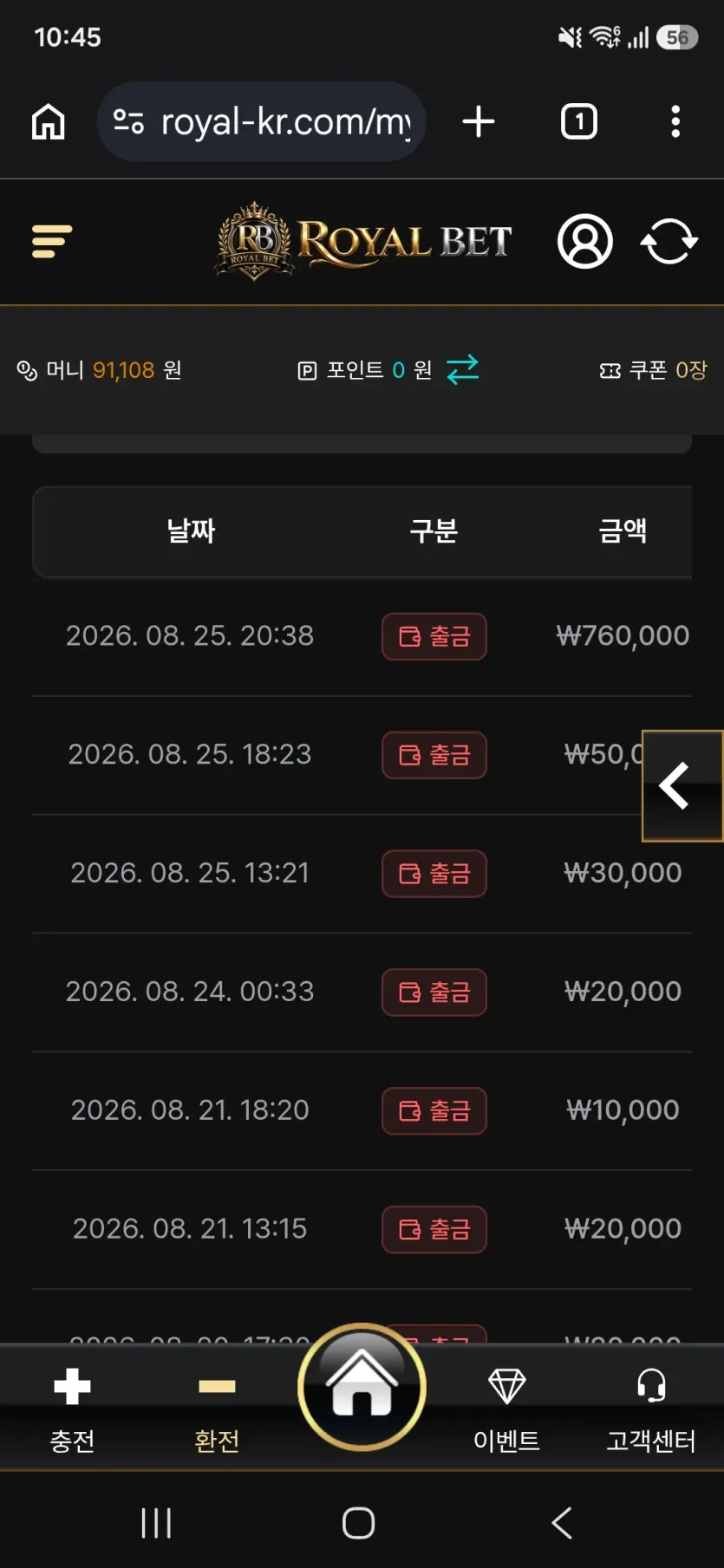Expand the side panel arrow tab
This screenshot has width=724, height=1568.
click(682, 785)
